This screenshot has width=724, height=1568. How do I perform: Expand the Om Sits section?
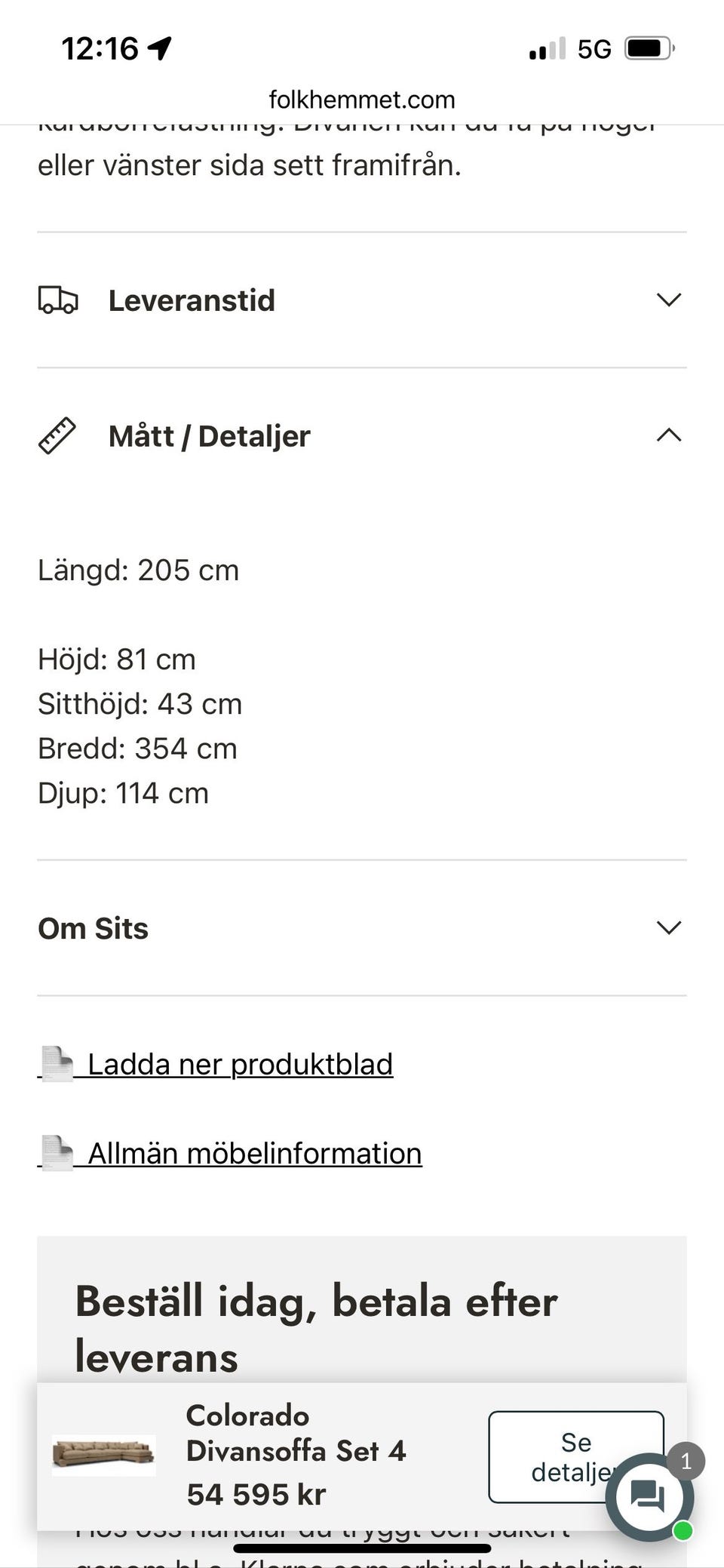[668, 927]
